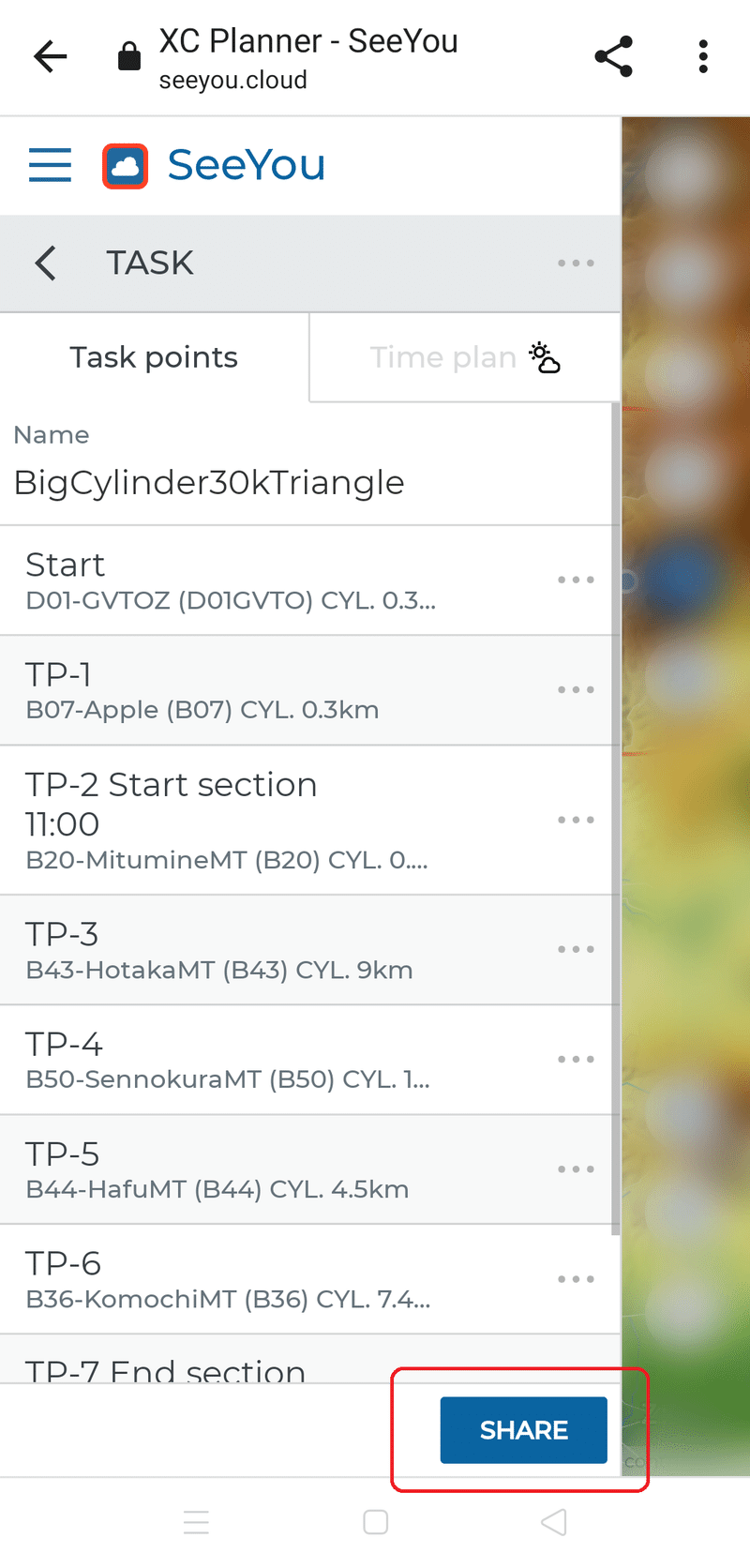Show more options for TP-5 B44-HafuMT
The image size is (750, 1568).
[576, 1169]
